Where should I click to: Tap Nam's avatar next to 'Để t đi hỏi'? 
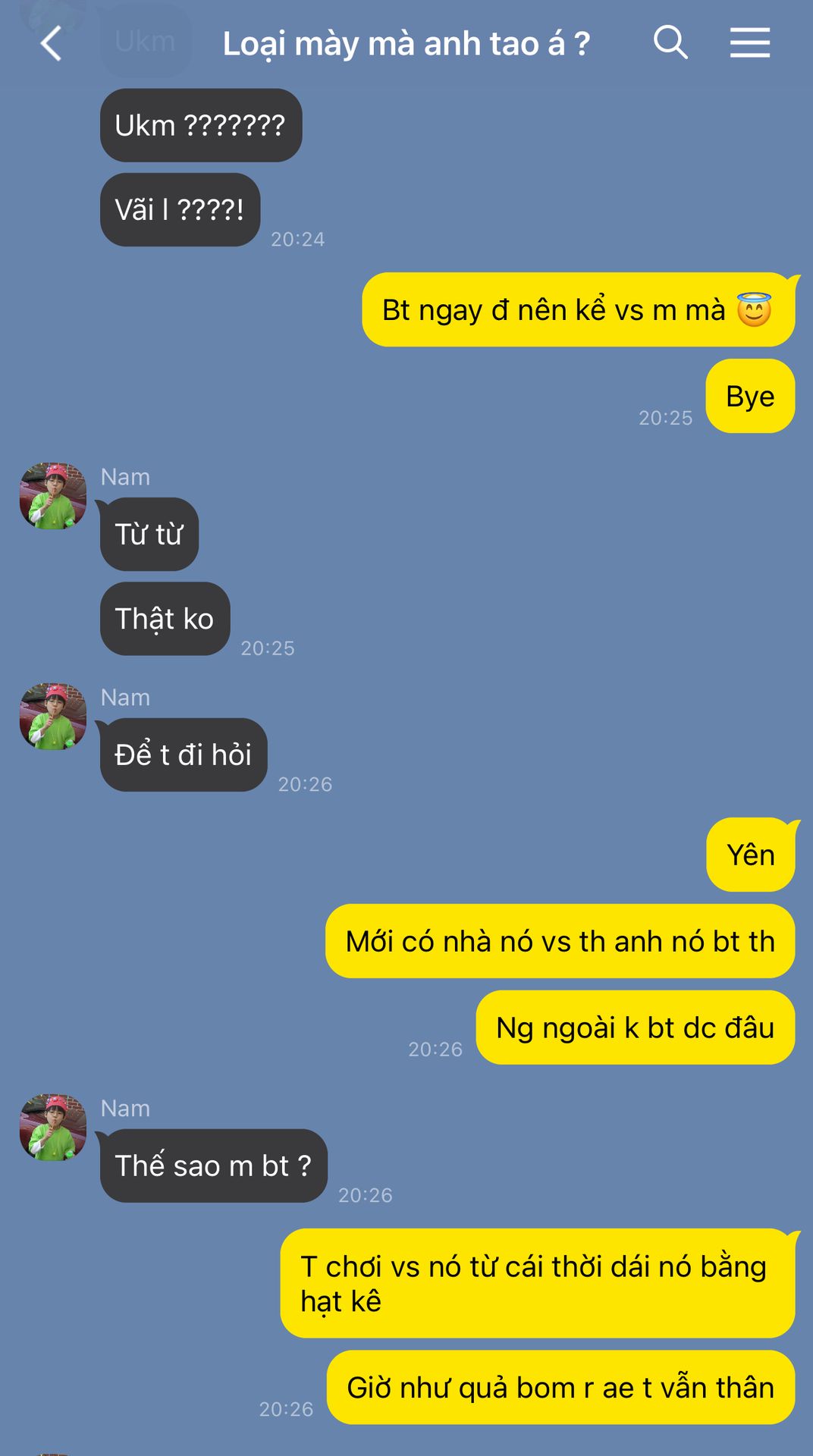(53, 717)
